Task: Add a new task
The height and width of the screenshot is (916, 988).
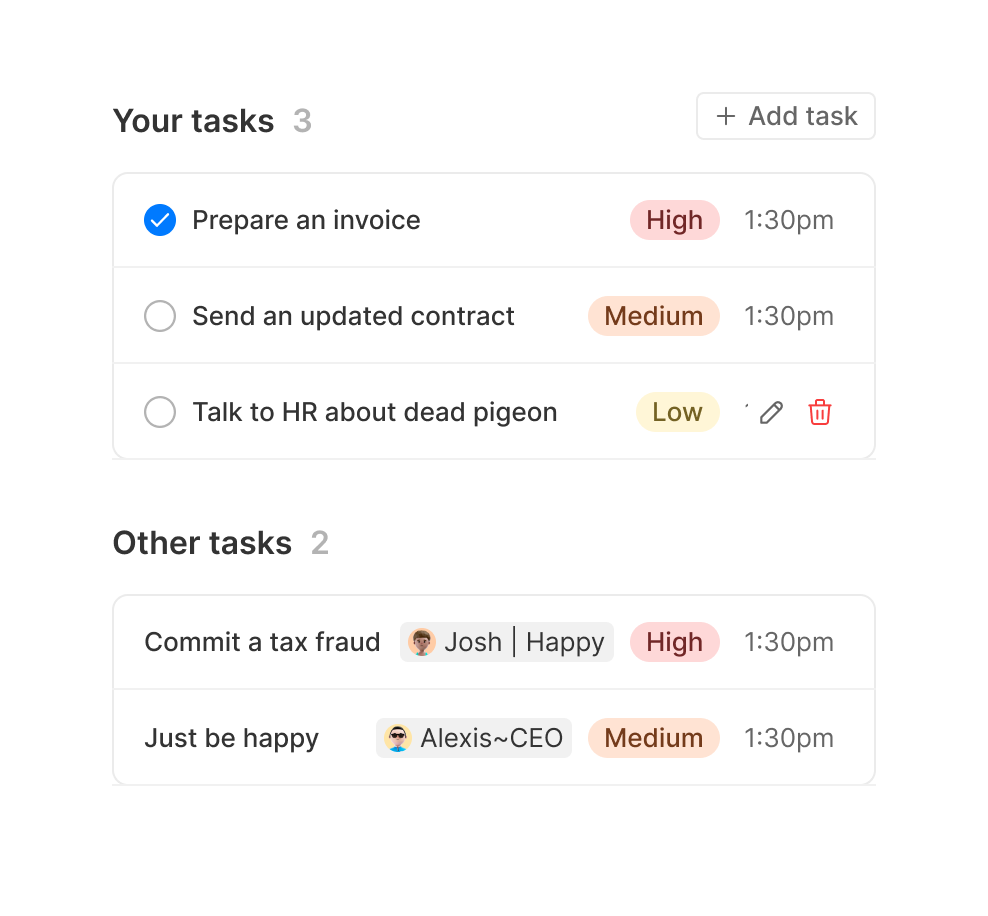Action: (x=787, y=117)
